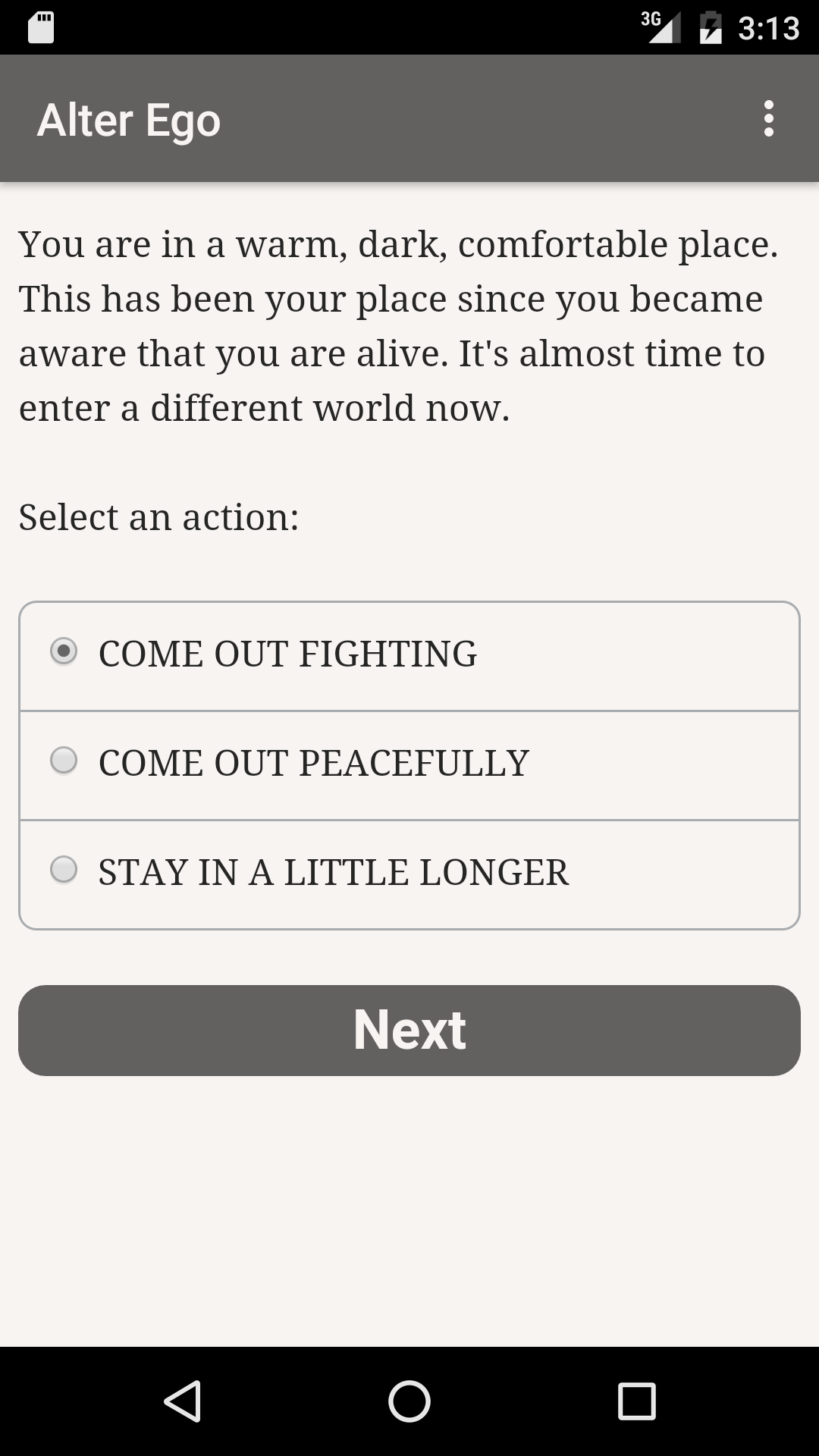This screenshot has height=1456, width=819.
Task: Go back using the system back button
Action: pyautogui.click(x=183, y=1401)
